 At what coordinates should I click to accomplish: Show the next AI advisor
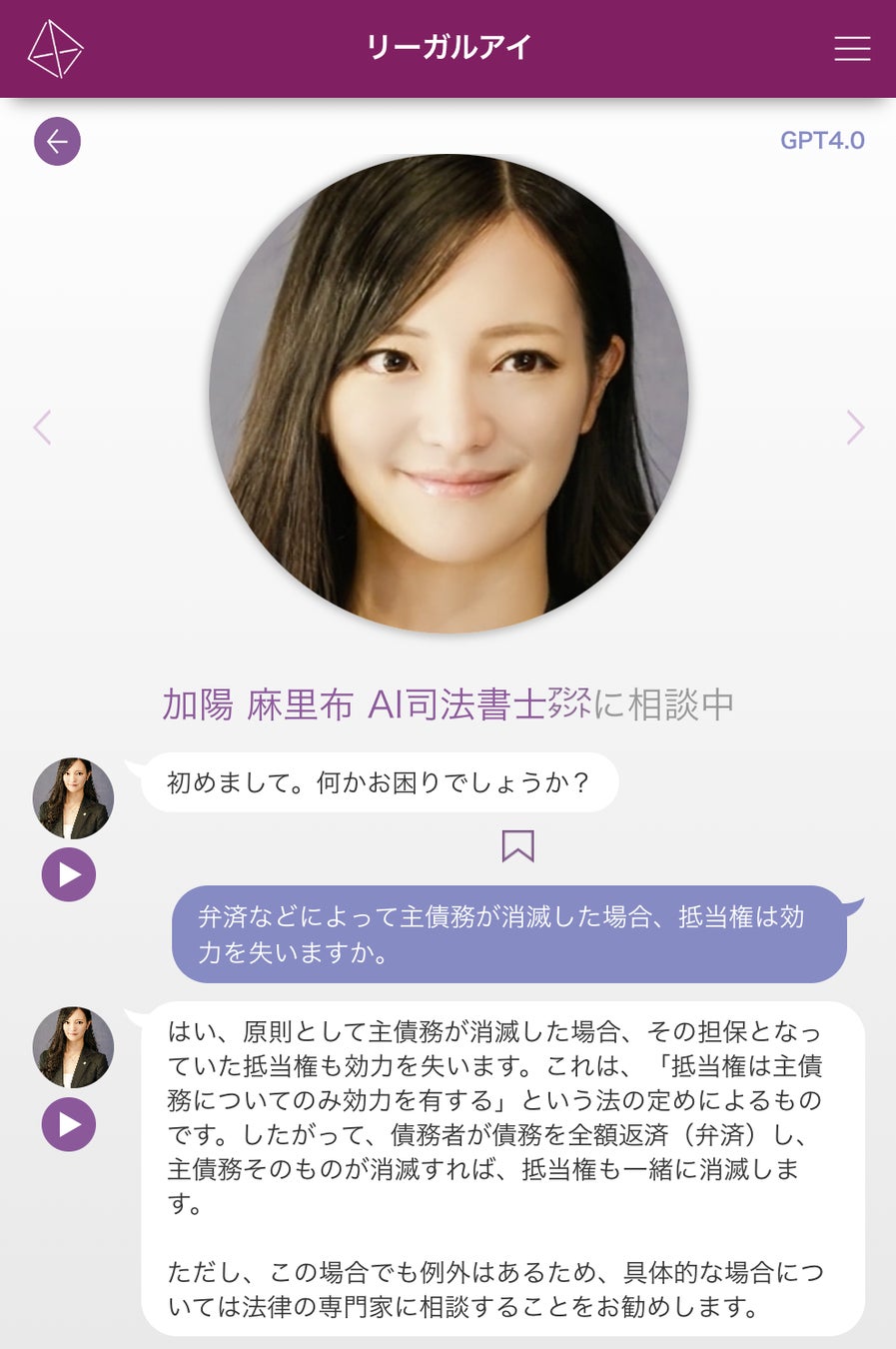coord(855,428)
